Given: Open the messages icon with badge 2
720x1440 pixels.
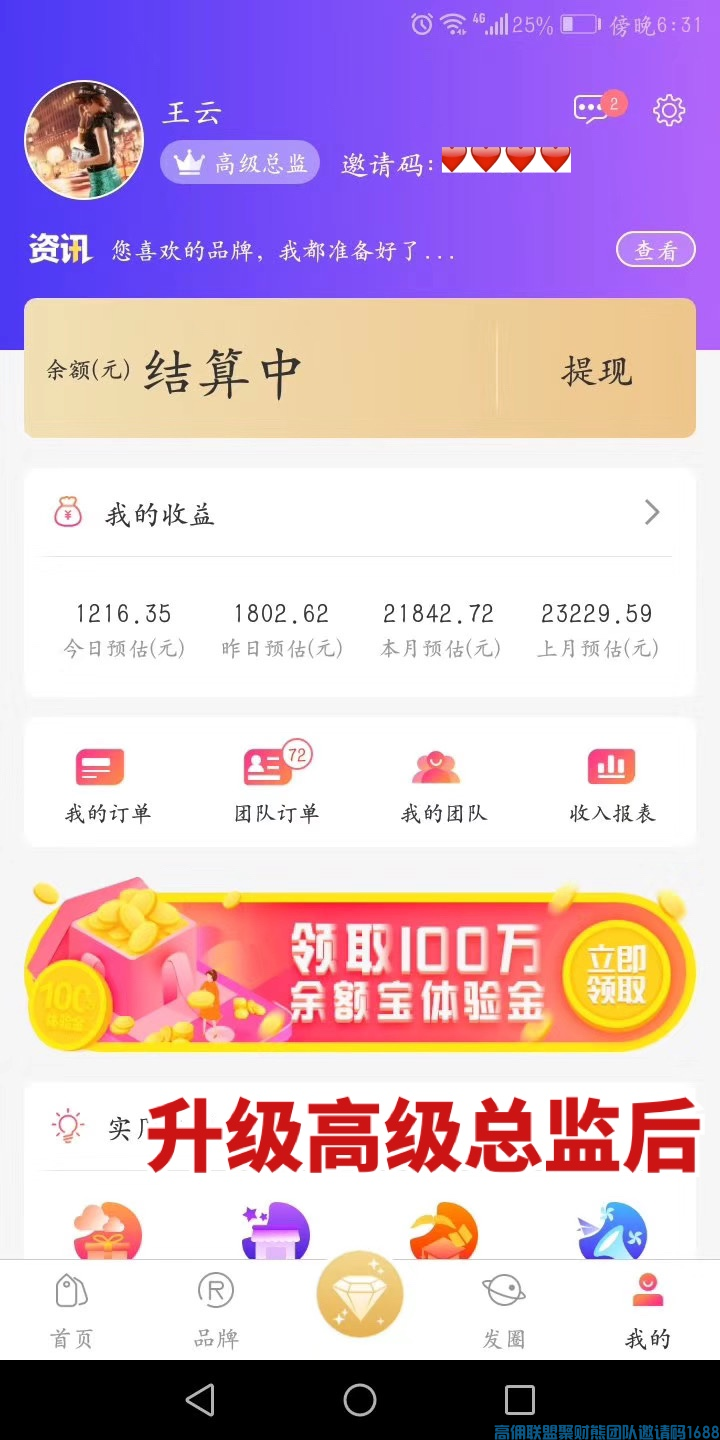Looking at the screenshot, I should point(593,109).
